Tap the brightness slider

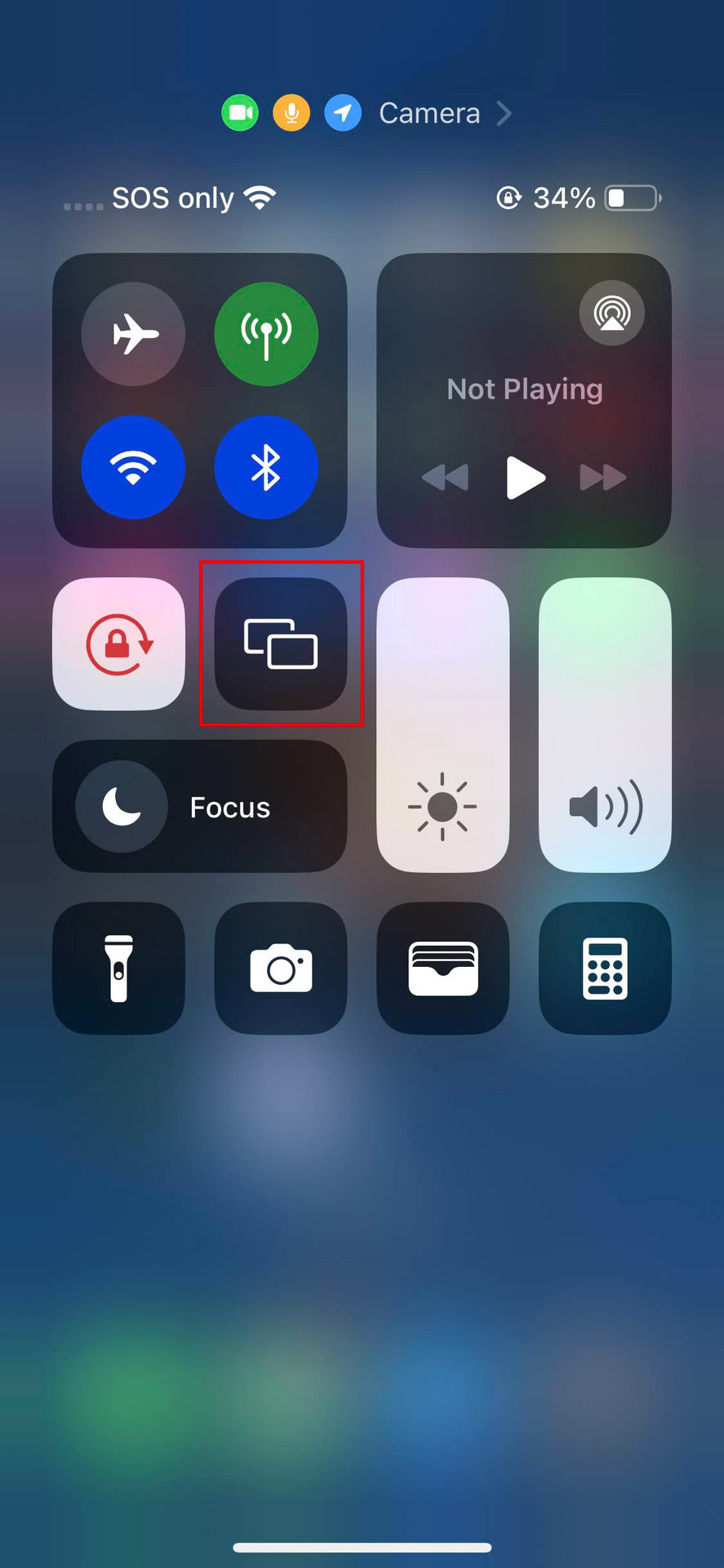click(442, 724)
